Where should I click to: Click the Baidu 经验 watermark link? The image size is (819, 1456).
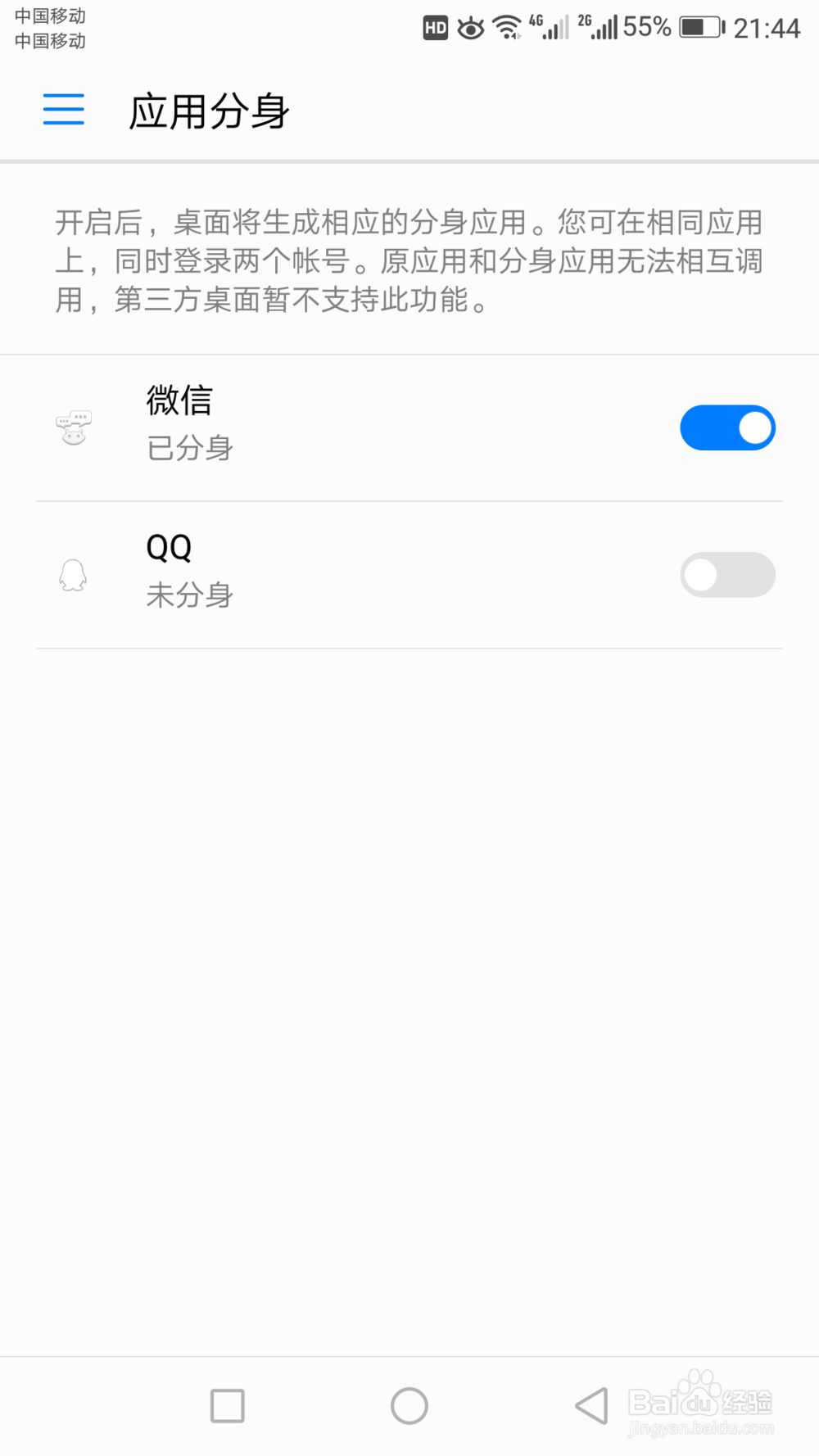coord(700,1402)
